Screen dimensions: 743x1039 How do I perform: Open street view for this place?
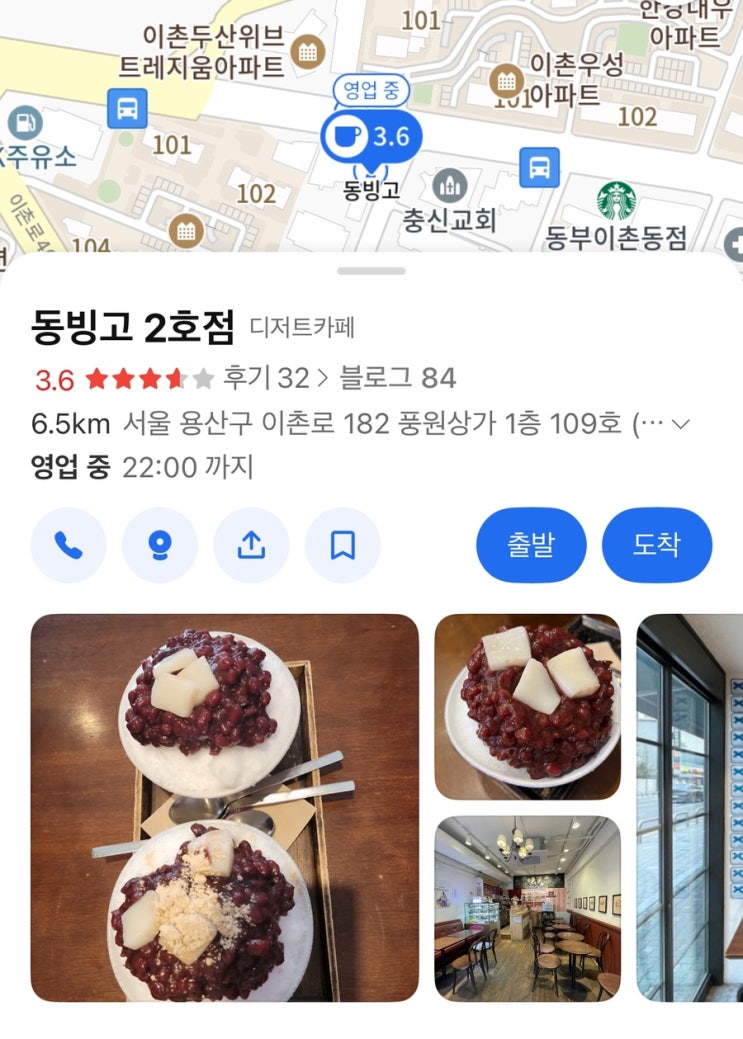click(160, 545)
